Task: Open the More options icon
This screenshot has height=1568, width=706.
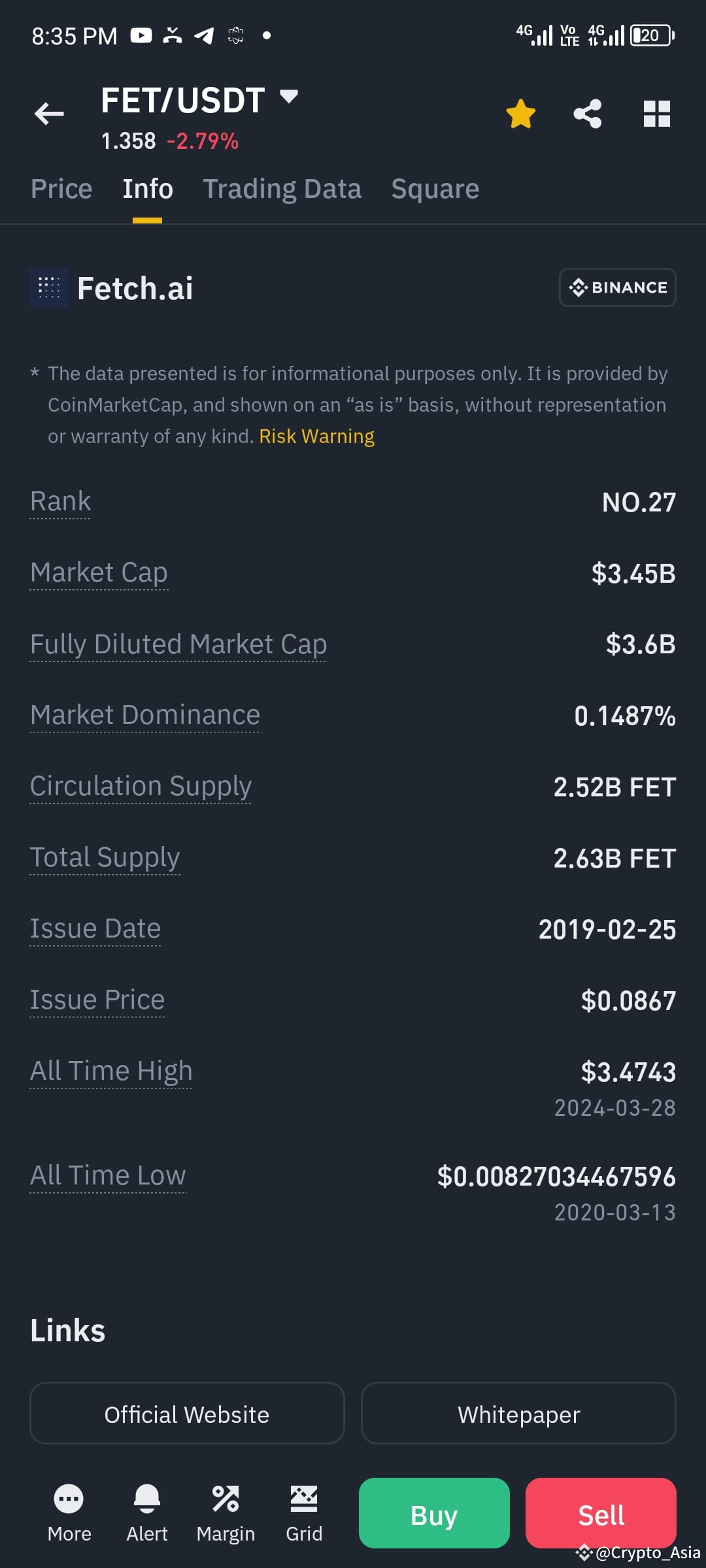Action: coord(69,1498)
